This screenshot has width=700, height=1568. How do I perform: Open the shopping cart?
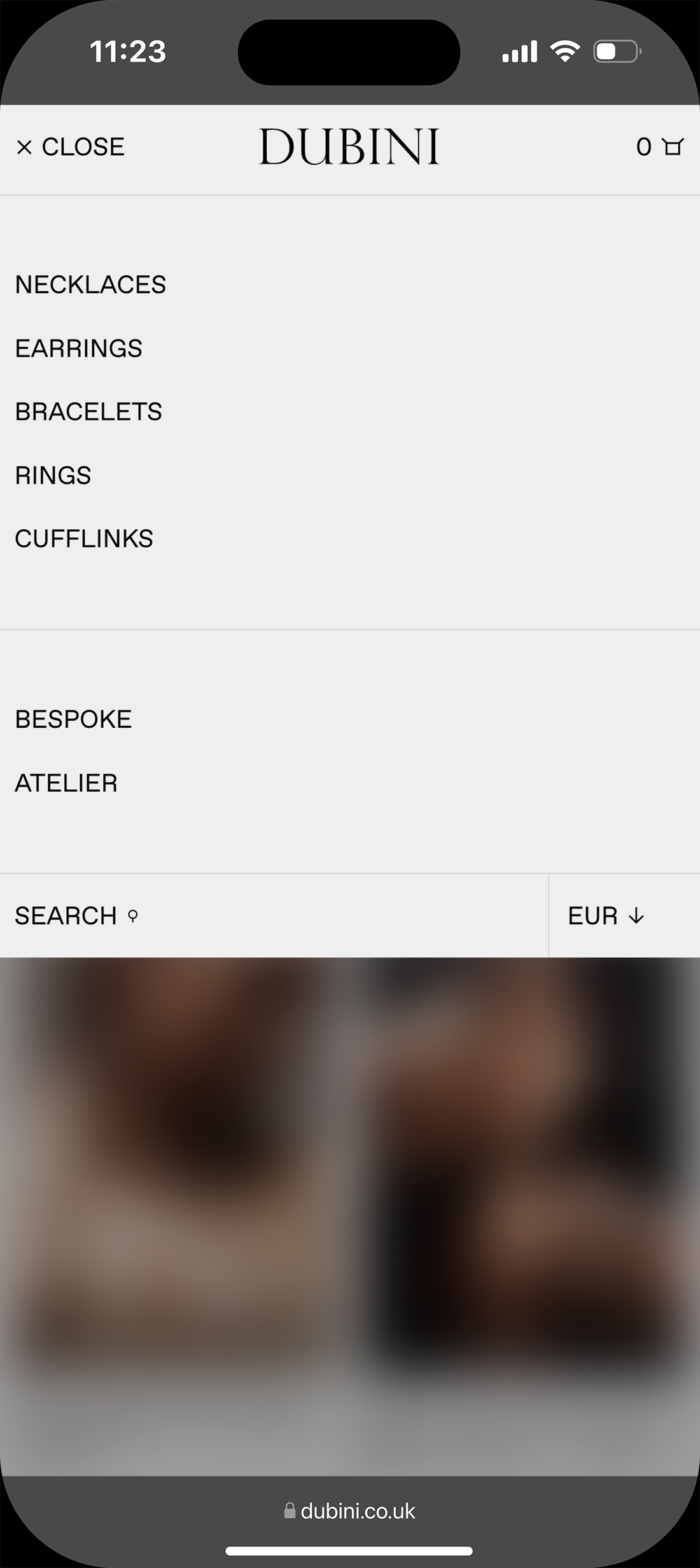(661, 147)
